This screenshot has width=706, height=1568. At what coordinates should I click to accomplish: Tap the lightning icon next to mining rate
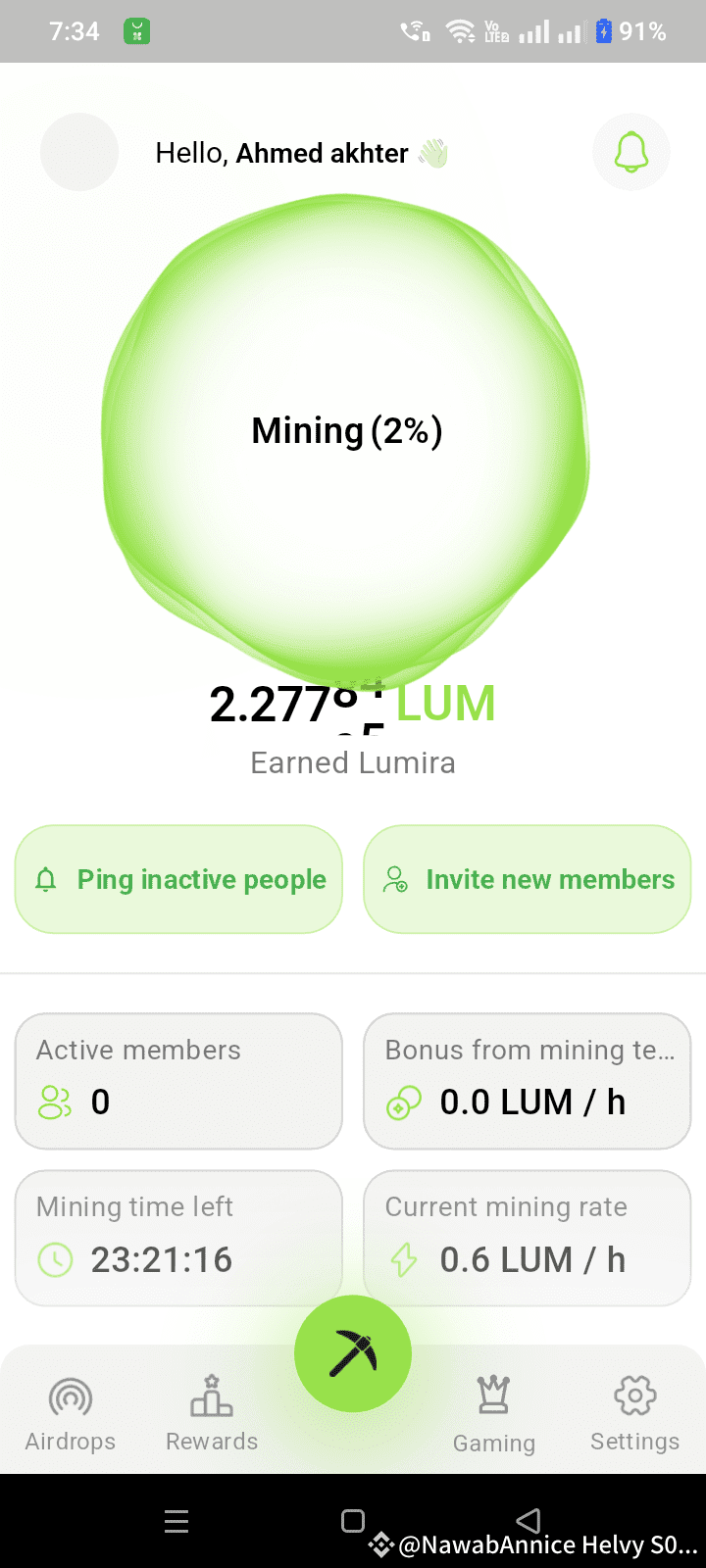coord(402,1259)
